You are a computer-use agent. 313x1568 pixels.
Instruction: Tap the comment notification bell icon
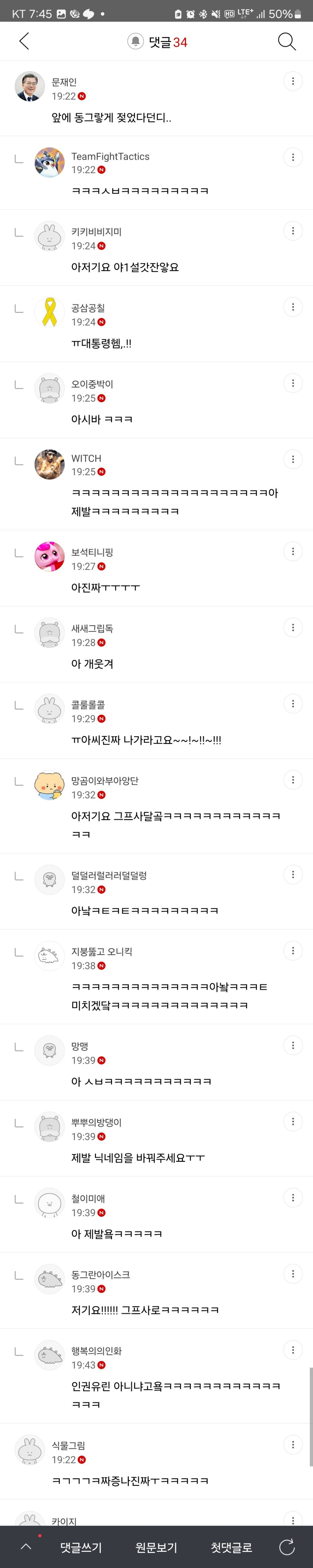(136, 42)
